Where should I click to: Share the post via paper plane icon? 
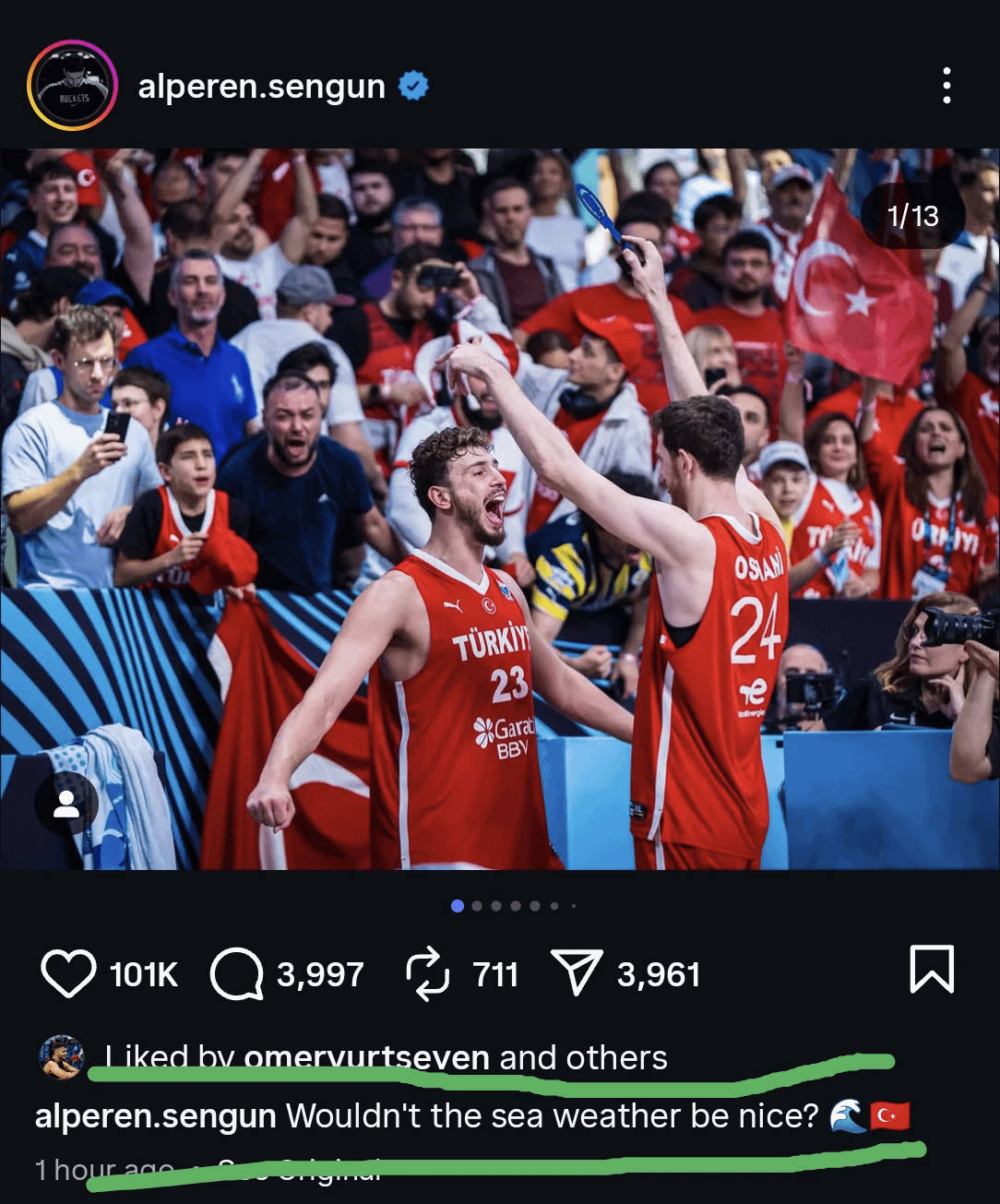(x=577, y=973)
